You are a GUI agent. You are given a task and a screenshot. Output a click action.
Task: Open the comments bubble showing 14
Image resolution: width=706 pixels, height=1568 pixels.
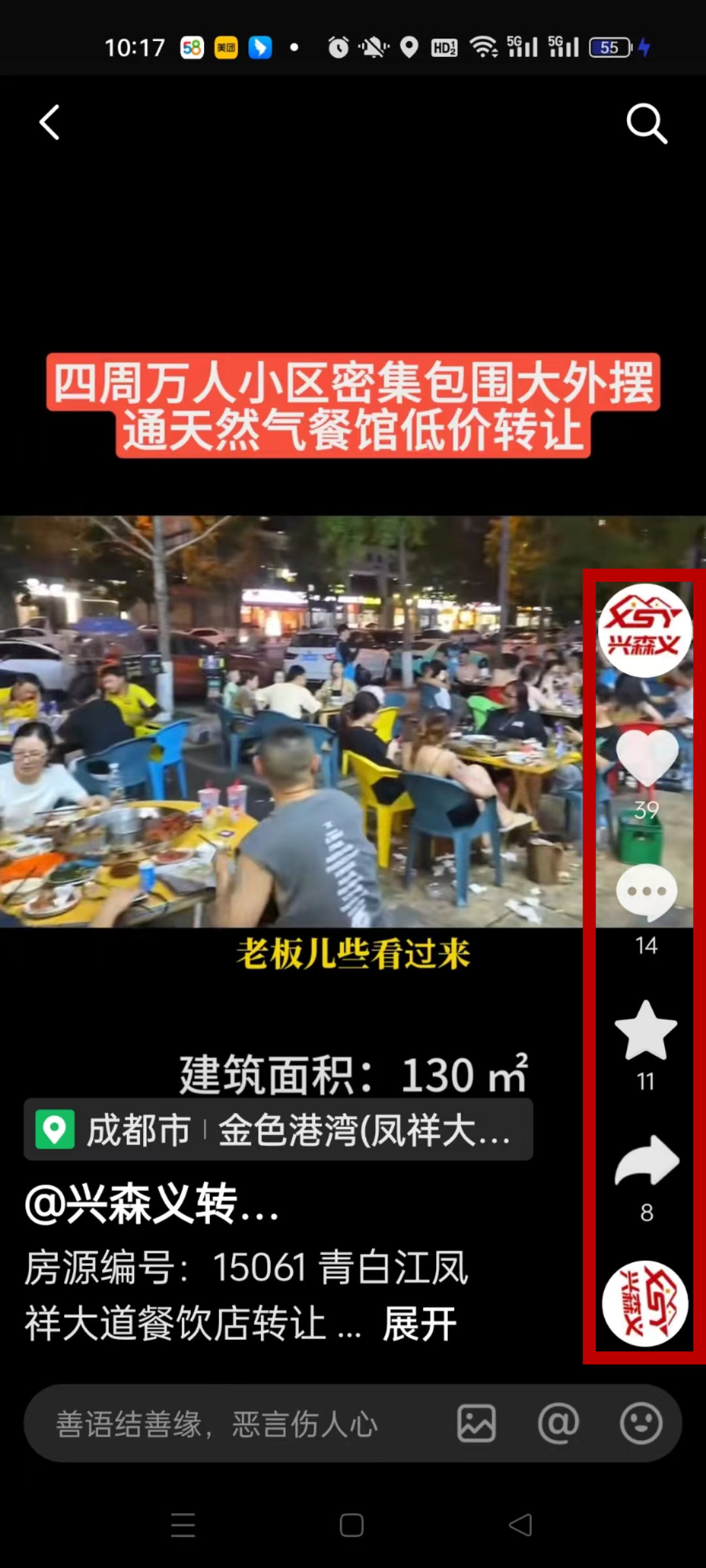click(x=647, y=892)
